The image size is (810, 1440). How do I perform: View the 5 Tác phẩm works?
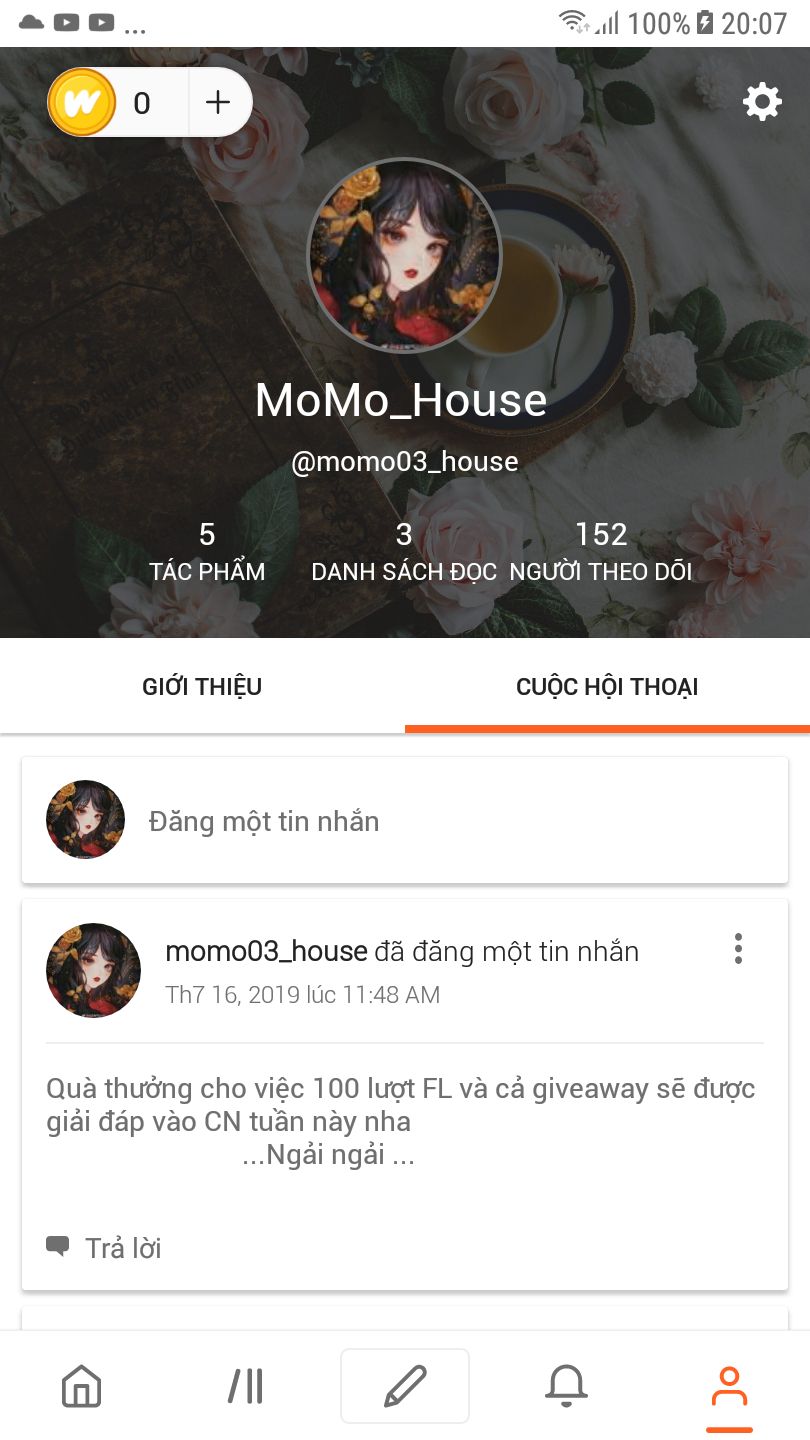pos(207,552)
